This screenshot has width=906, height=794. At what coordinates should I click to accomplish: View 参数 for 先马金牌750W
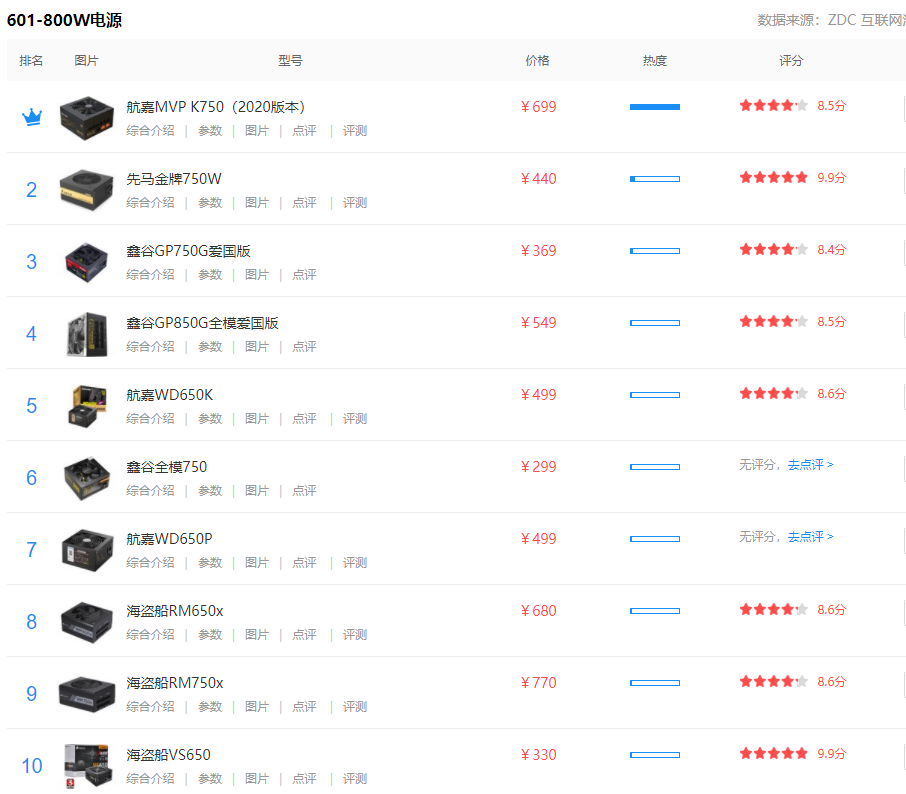210,203
